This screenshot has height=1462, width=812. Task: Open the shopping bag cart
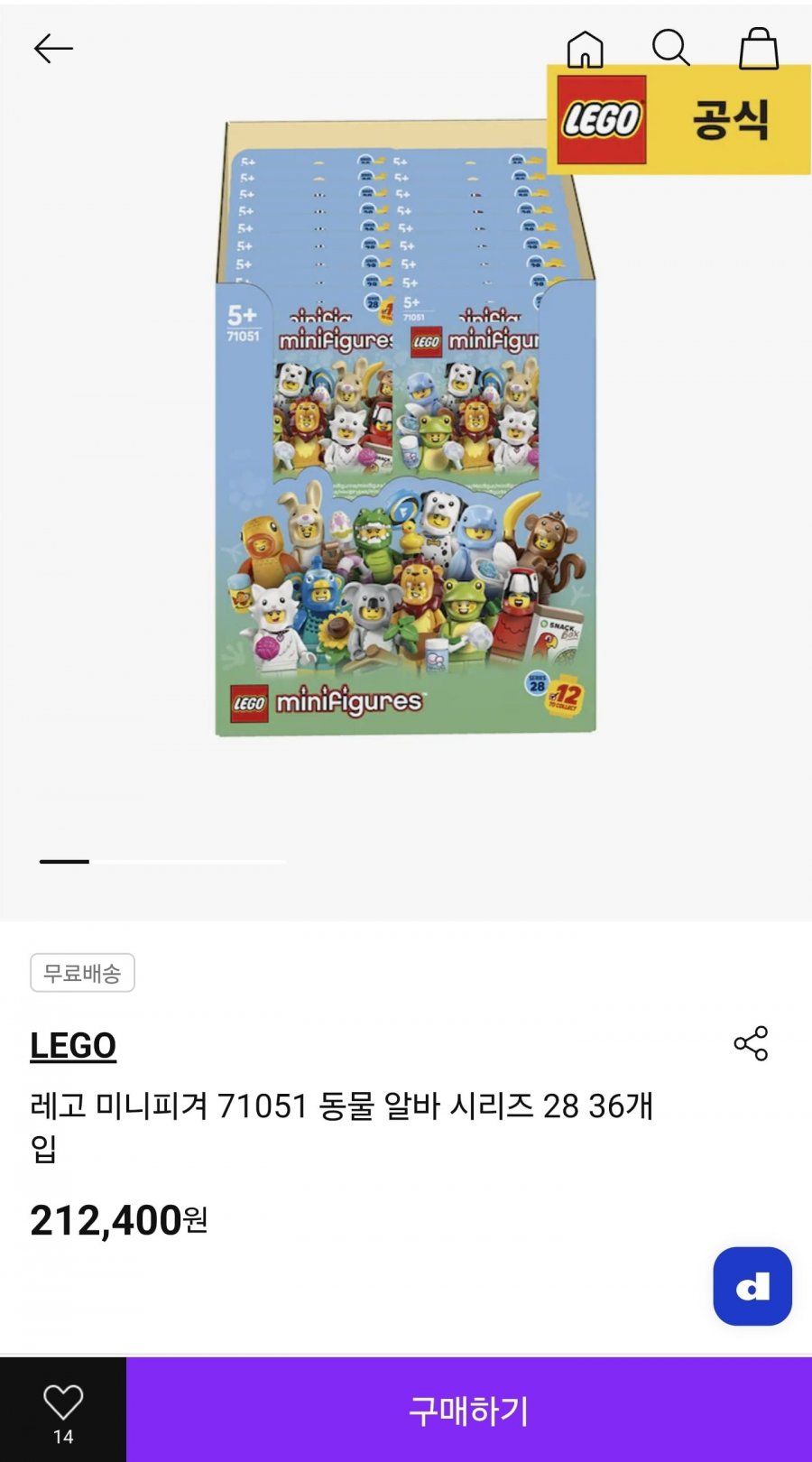click(x=759, y=48)
